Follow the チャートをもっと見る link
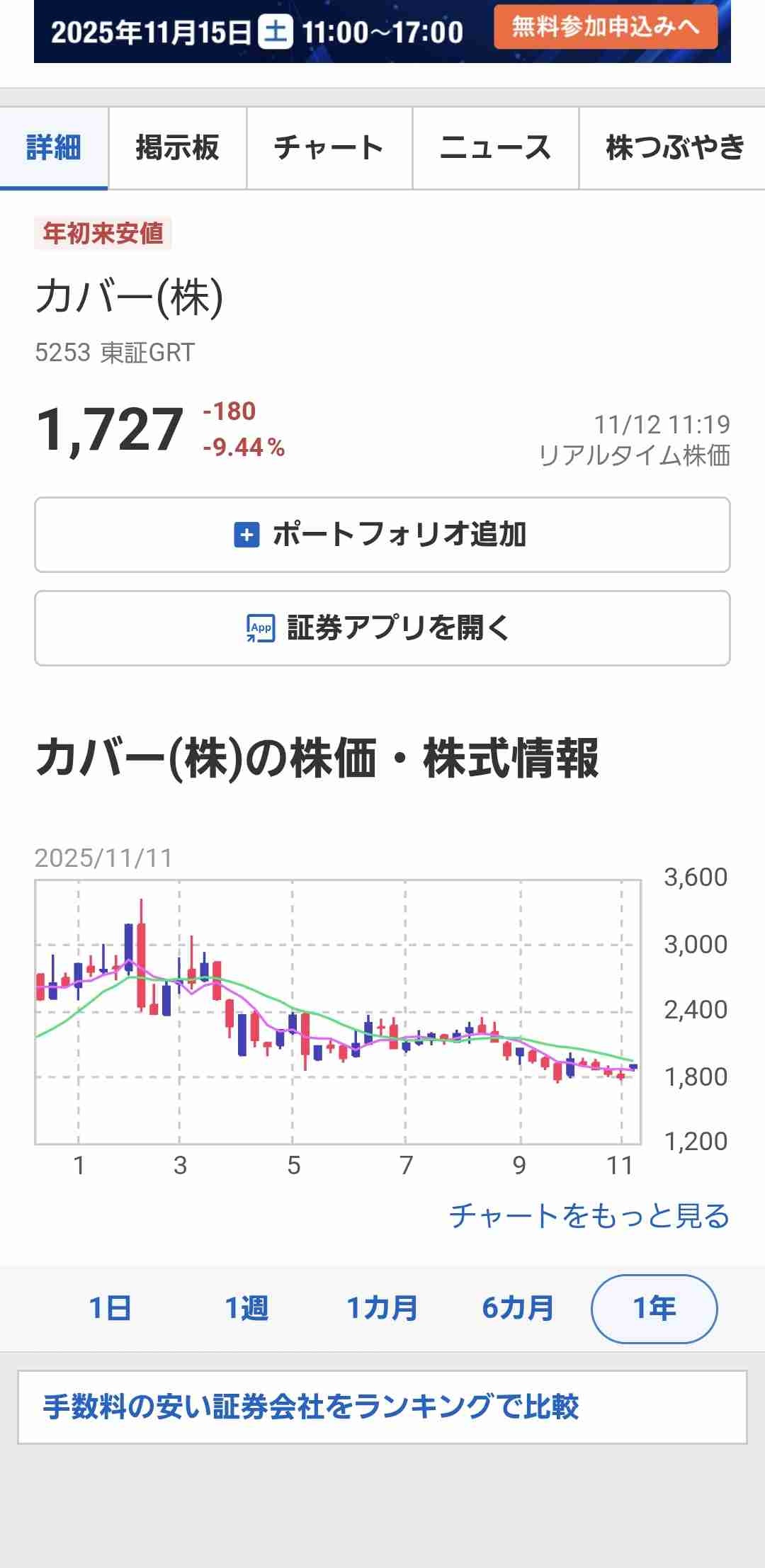 pyautogui.click(x=589, y=1216)
